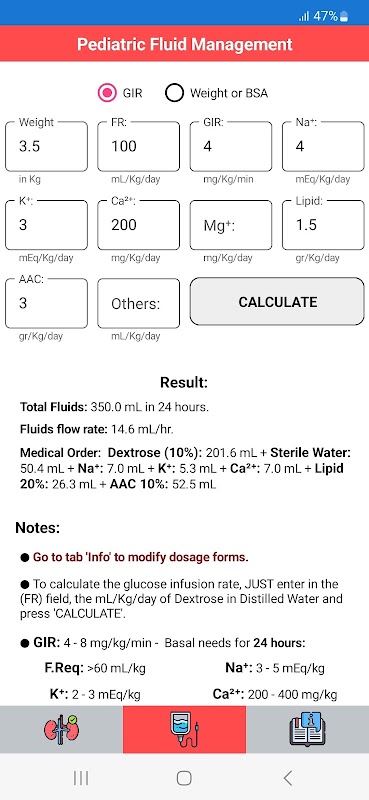Enter a value in the Mg+ field
Image resolution: width=369 pixels, height=800 pixels.
click(x=231, y=225)
